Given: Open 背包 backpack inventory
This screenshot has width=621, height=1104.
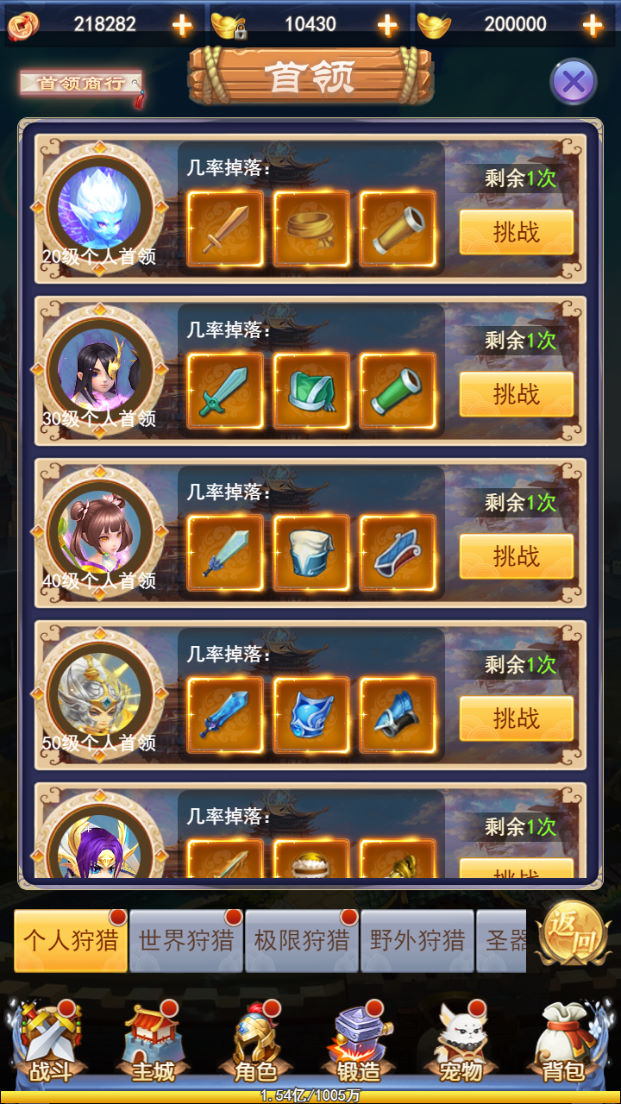Looking at the screenshot, I should point(563,1040).
